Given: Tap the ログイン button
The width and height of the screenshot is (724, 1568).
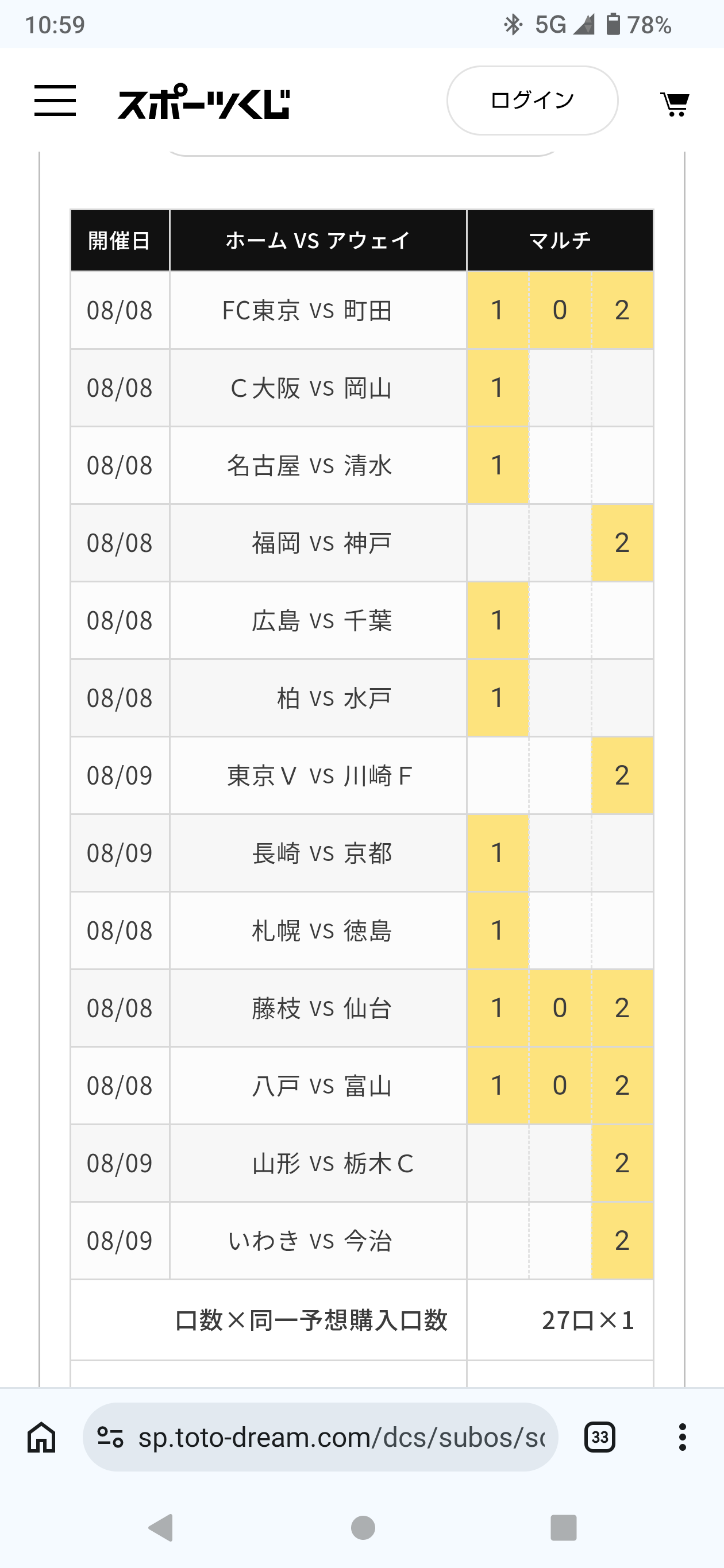Looking at the screenshot, I should pos(532,101).
